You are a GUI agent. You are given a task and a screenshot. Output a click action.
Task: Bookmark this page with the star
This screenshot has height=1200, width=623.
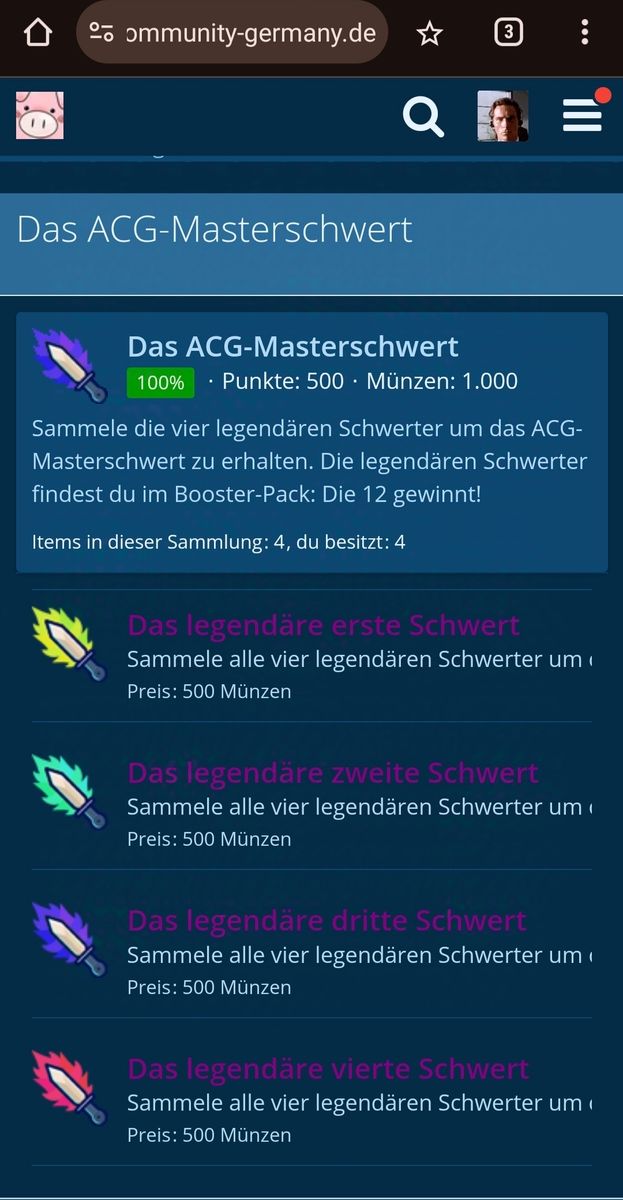click(429, 33)
